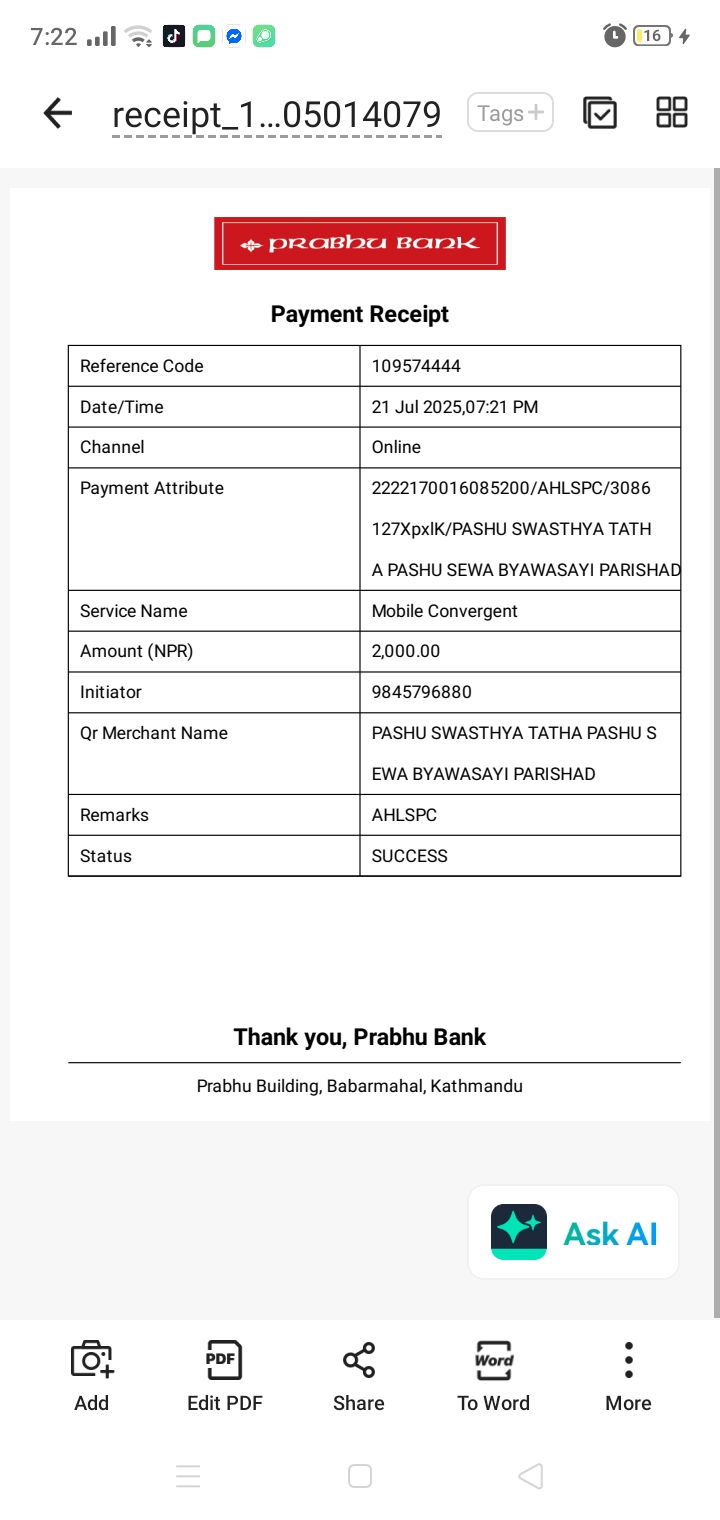Tap the system back triangle
The width and height of the screenshot is (720, 1520).
[x=531, y=1476]
